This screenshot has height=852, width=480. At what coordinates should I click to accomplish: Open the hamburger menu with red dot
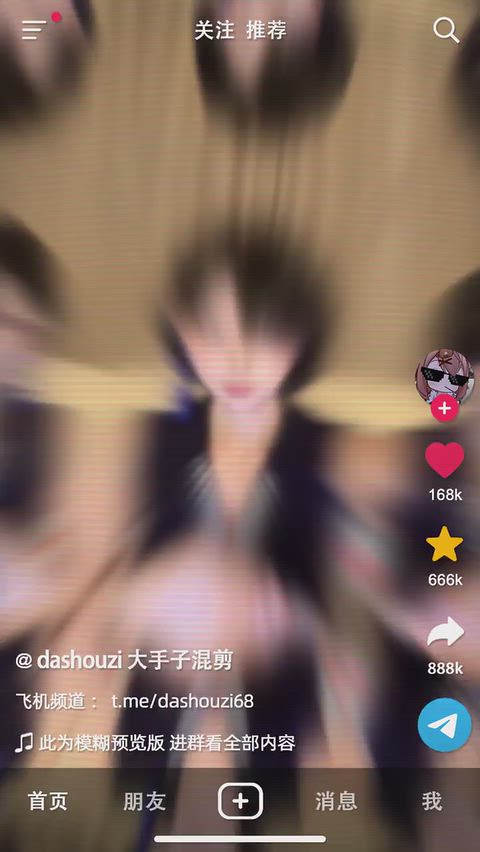(36, 29)
